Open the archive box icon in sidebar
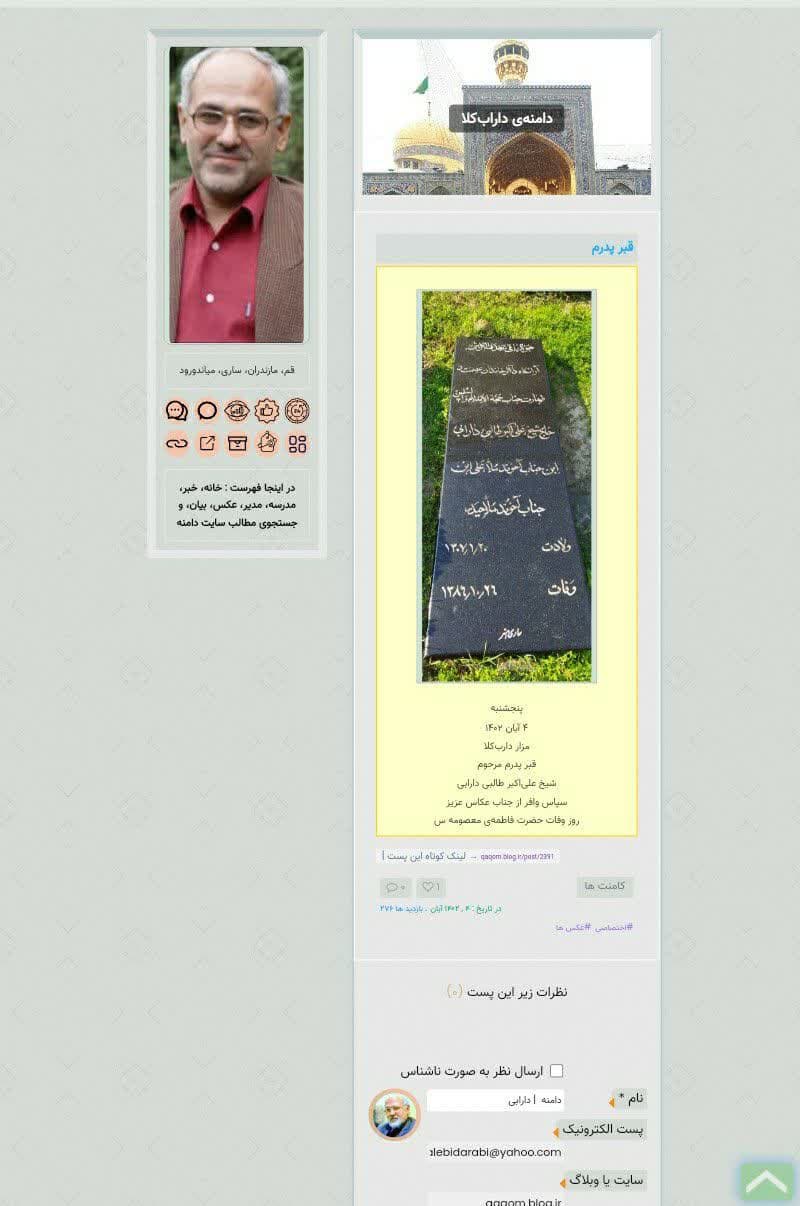 coord(237,443)
